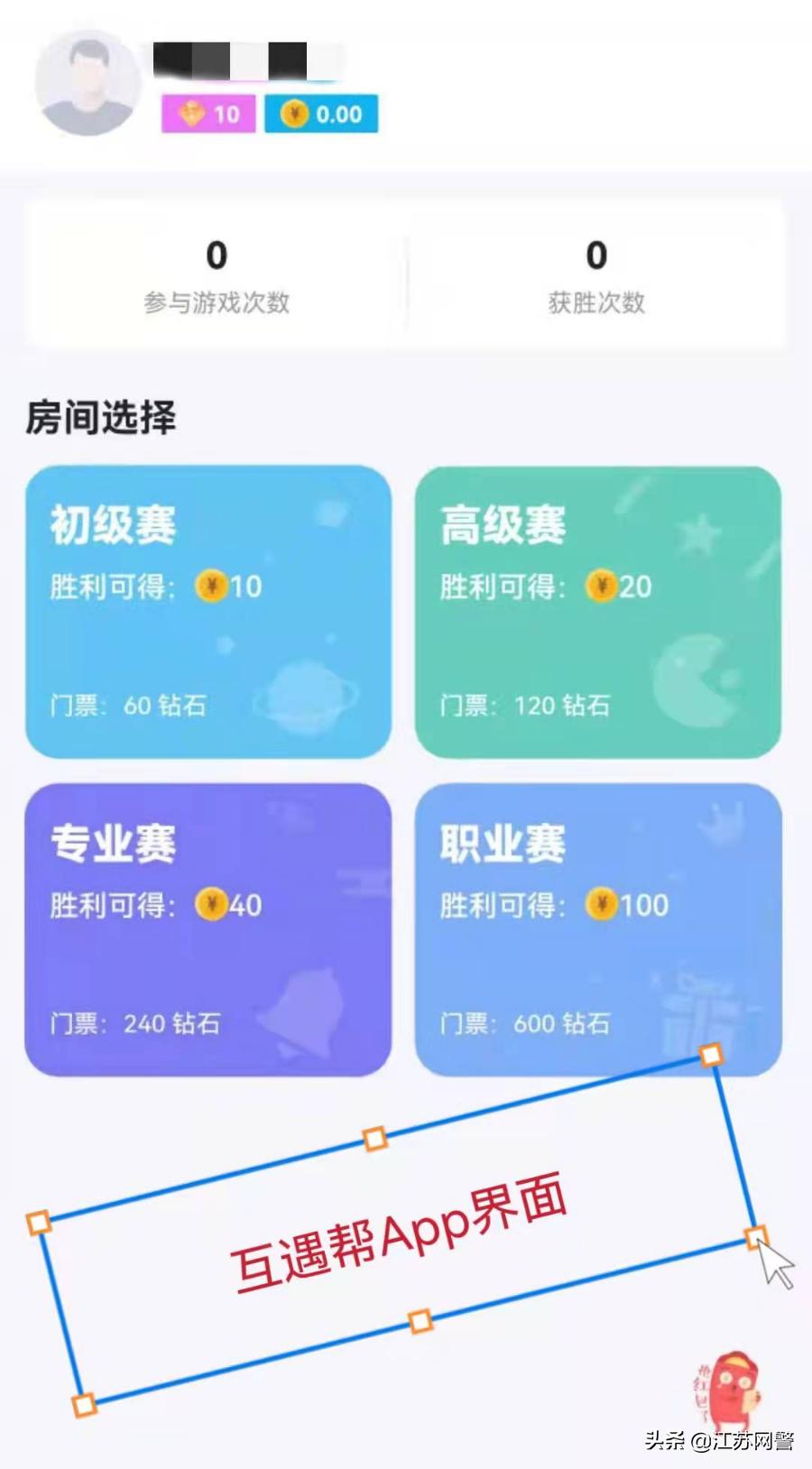Select the coin icon next to ¥40 reward
Screen dimensions: 812x1469
tap(212, 905)
